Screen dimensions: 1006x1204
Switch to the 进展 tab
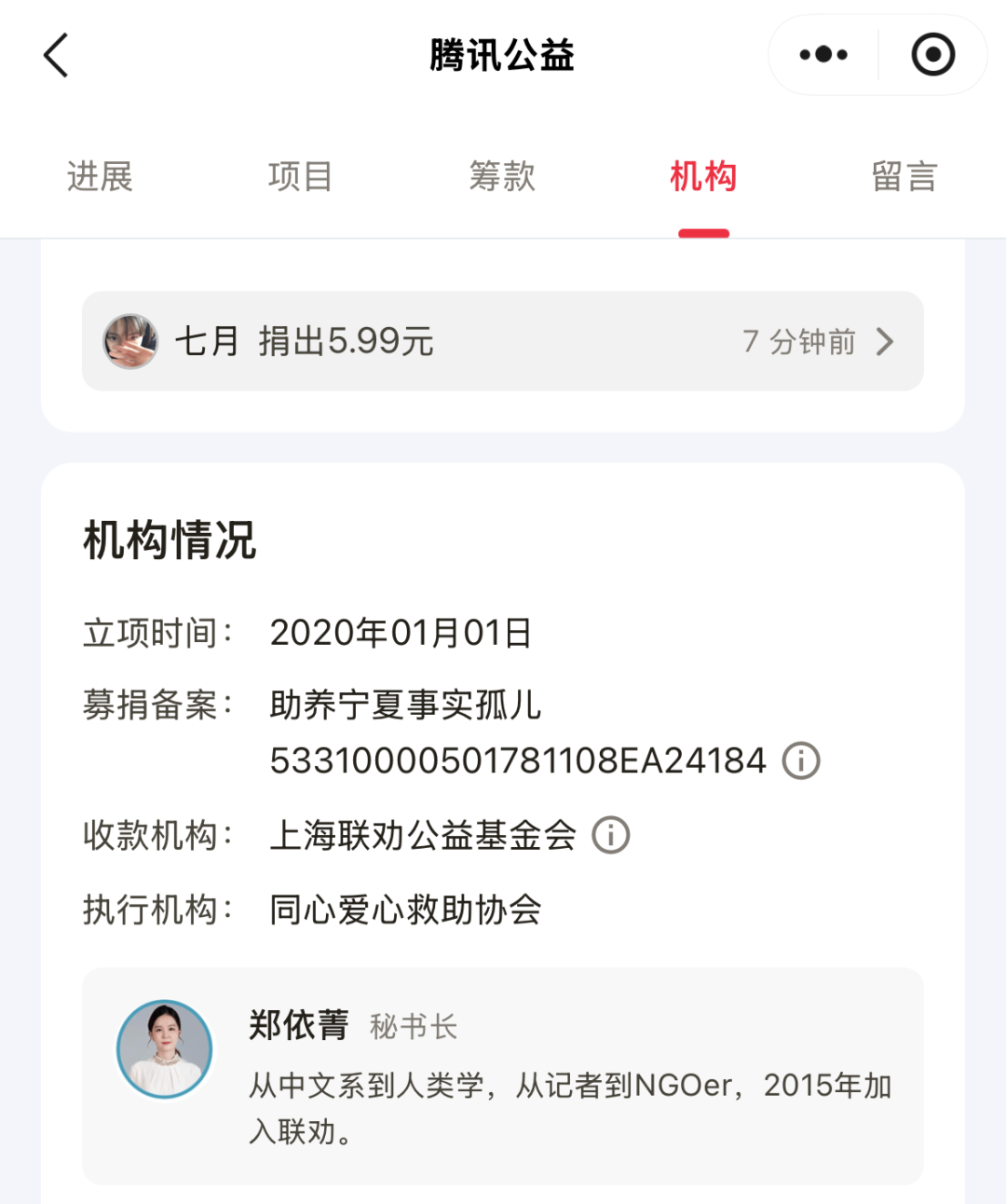[x=100, y=176]
